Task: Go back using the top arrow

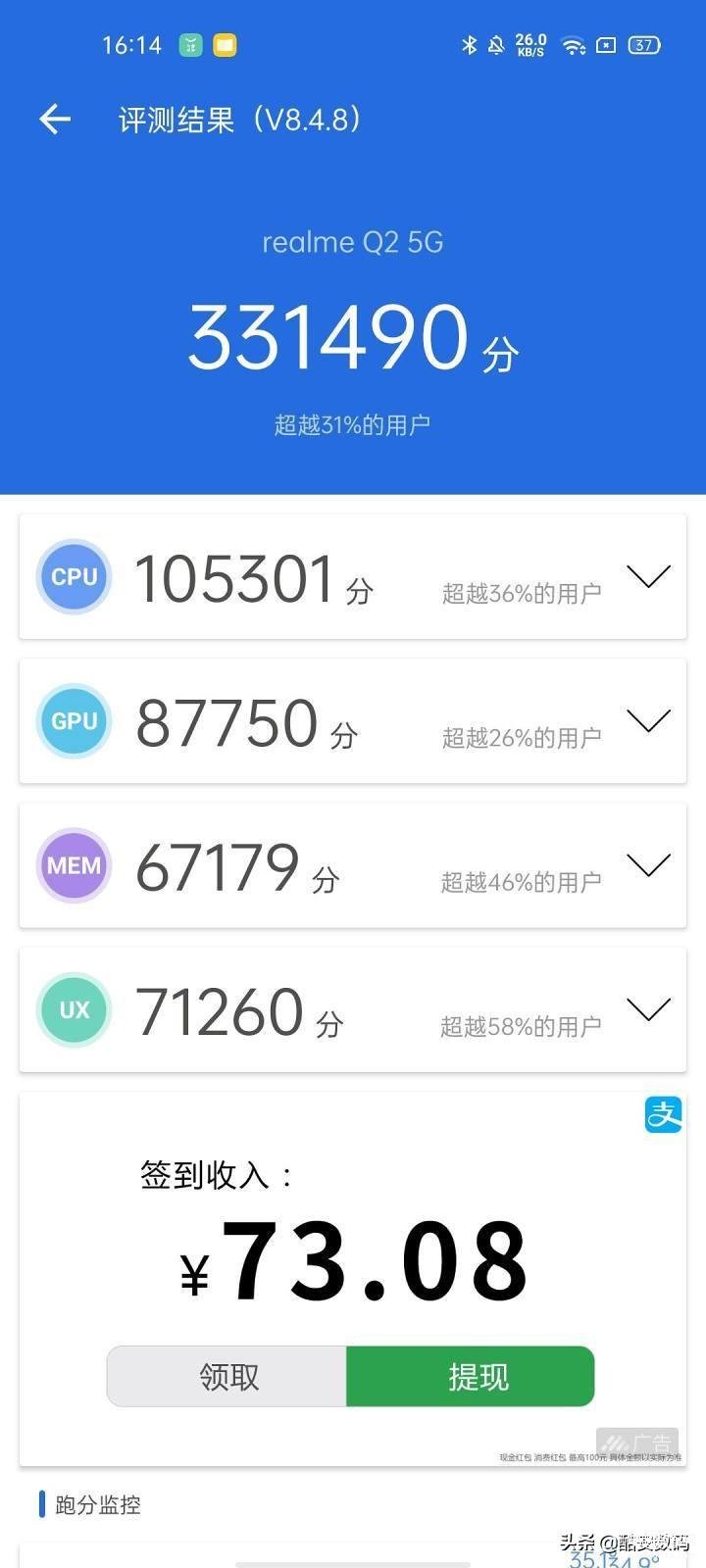Action: (x=55, y=120)
